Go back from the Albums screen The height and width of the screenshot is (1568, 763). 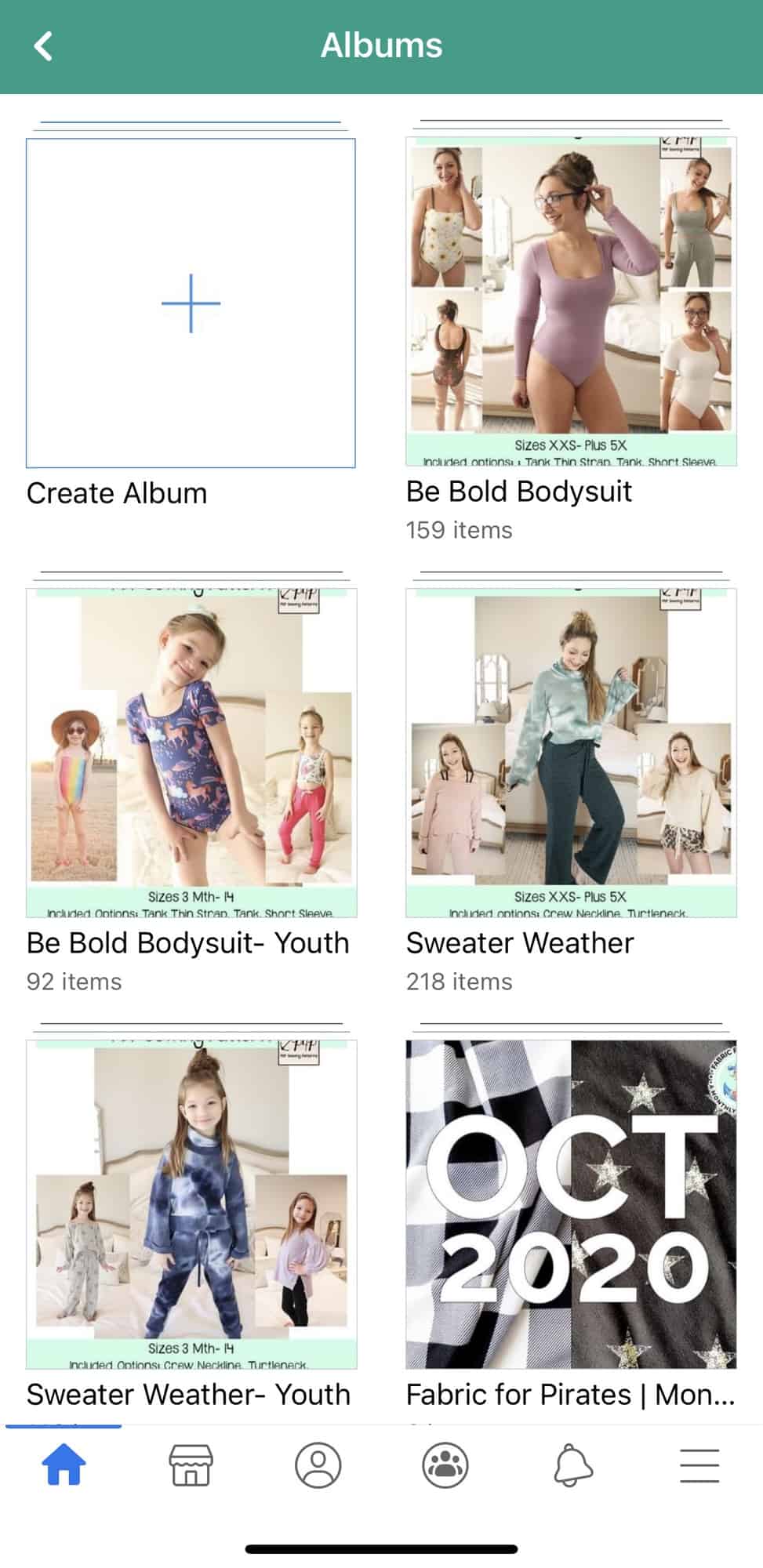[43, 46]
